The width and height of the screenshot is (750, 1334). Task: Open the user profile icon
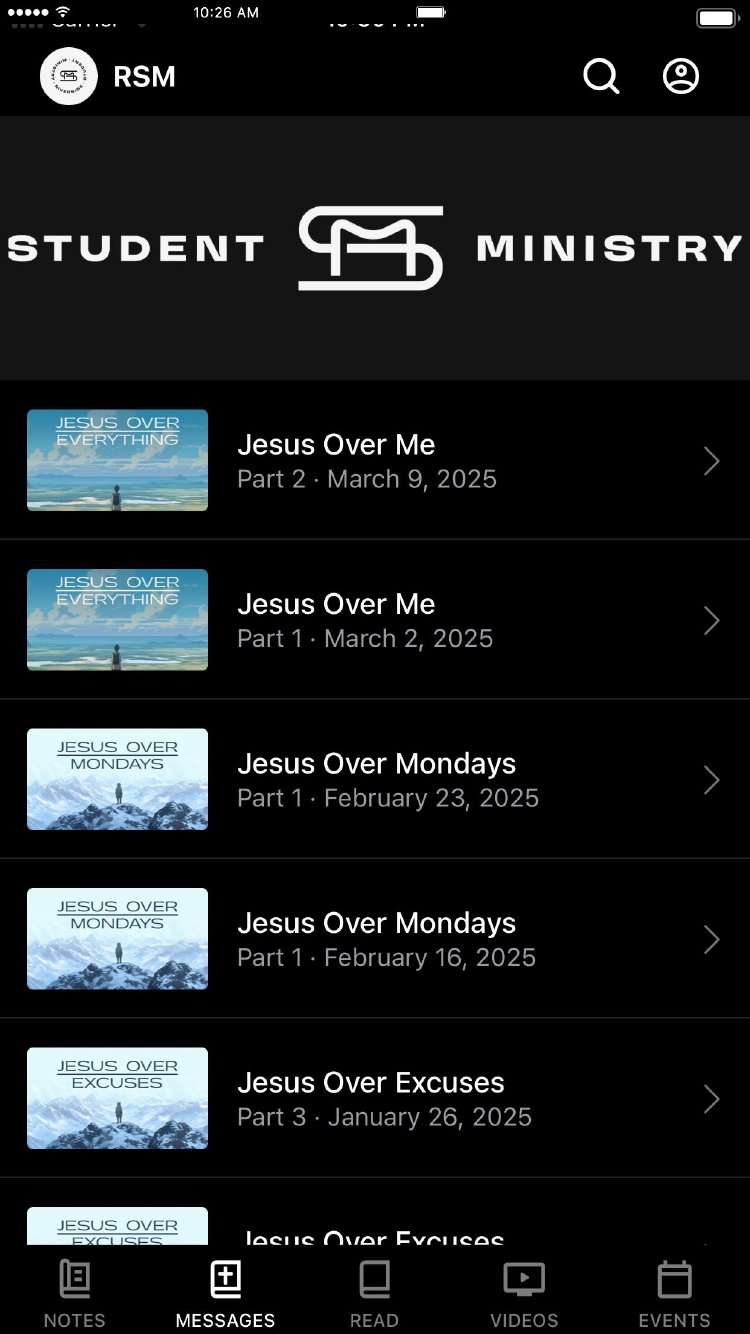point(681,76)
